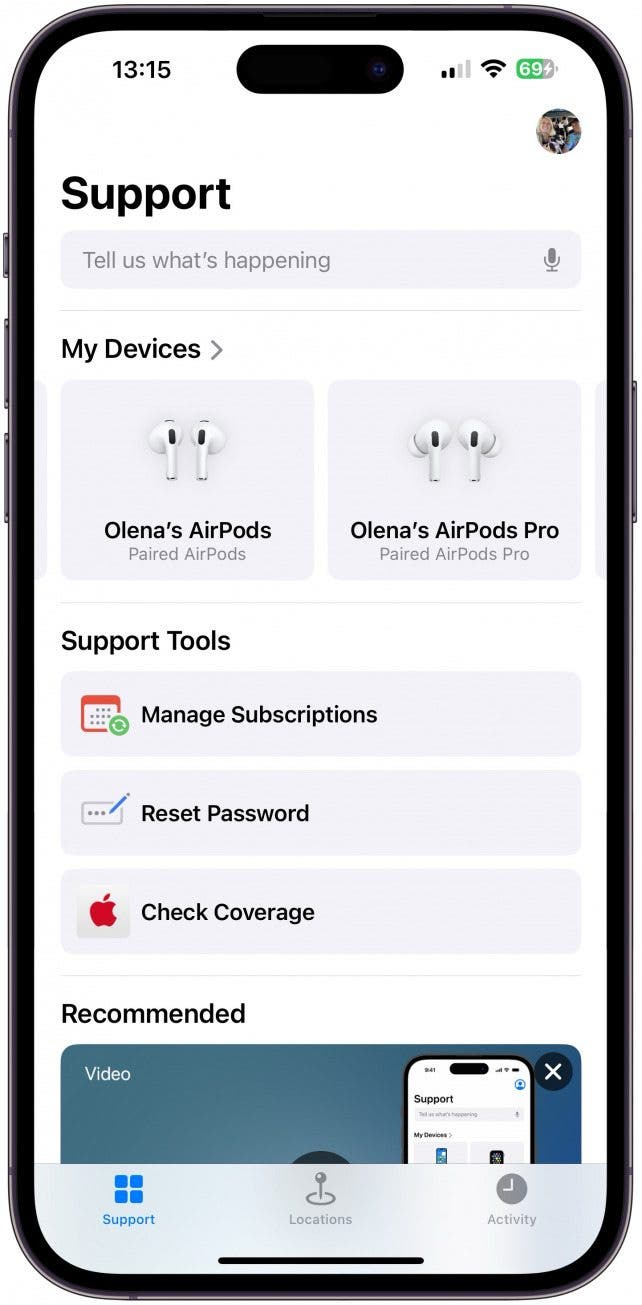Open Manage Subscriptions
The image size is (642, 1305).
point(320,715)
